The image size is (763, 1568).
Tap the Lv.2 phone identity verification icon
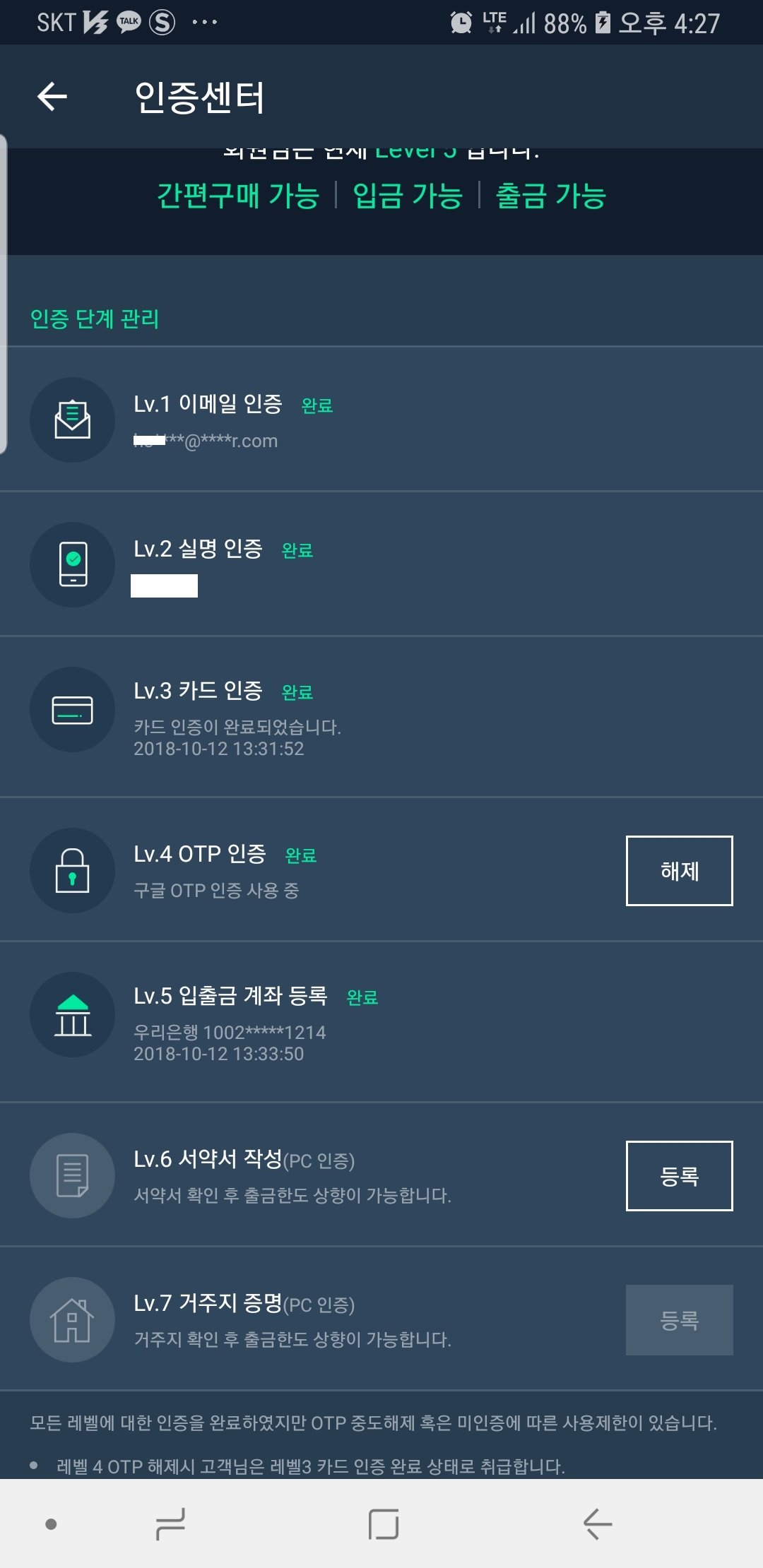[73, 563]
